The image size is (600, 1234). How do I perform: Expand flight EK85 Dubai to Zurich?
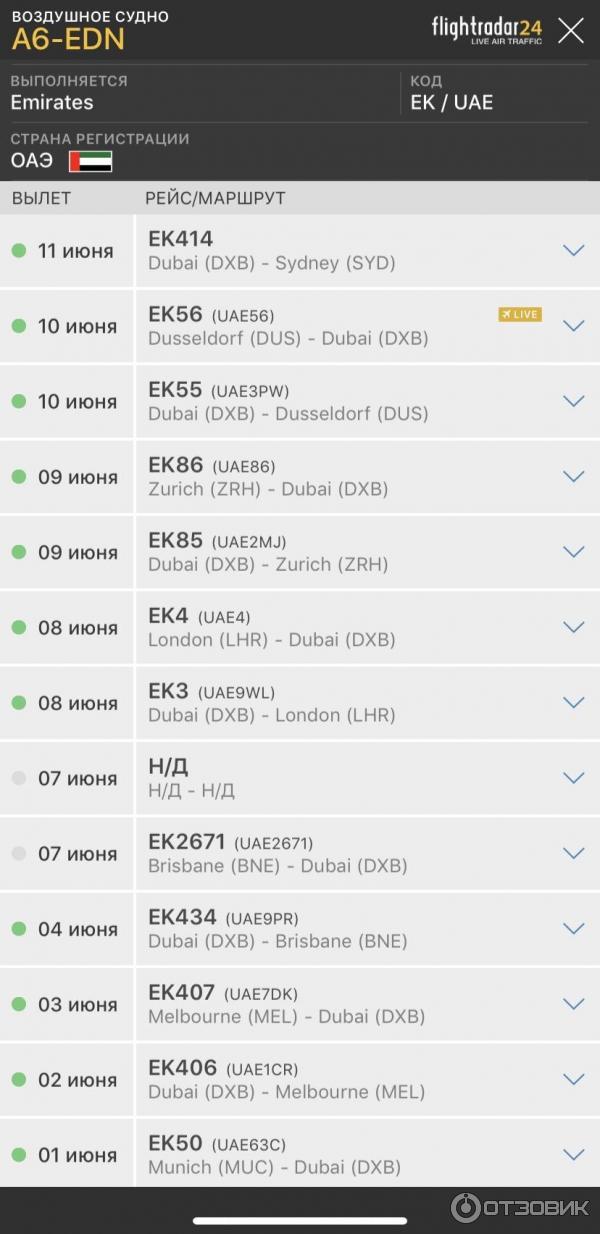tap(573, 552)
